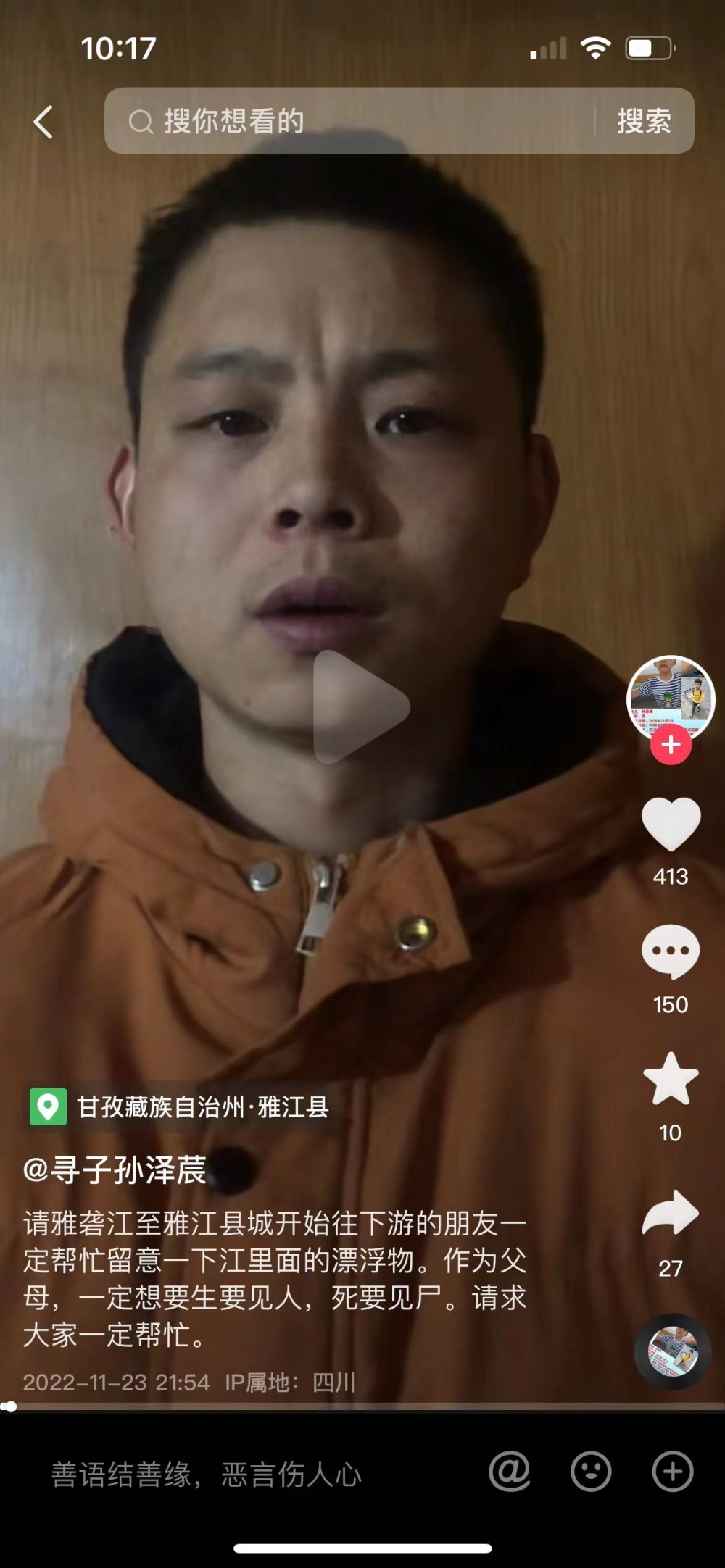This screenshot has height=1568, width=725.
Task: Share this video
Action: pos(671,1213)
